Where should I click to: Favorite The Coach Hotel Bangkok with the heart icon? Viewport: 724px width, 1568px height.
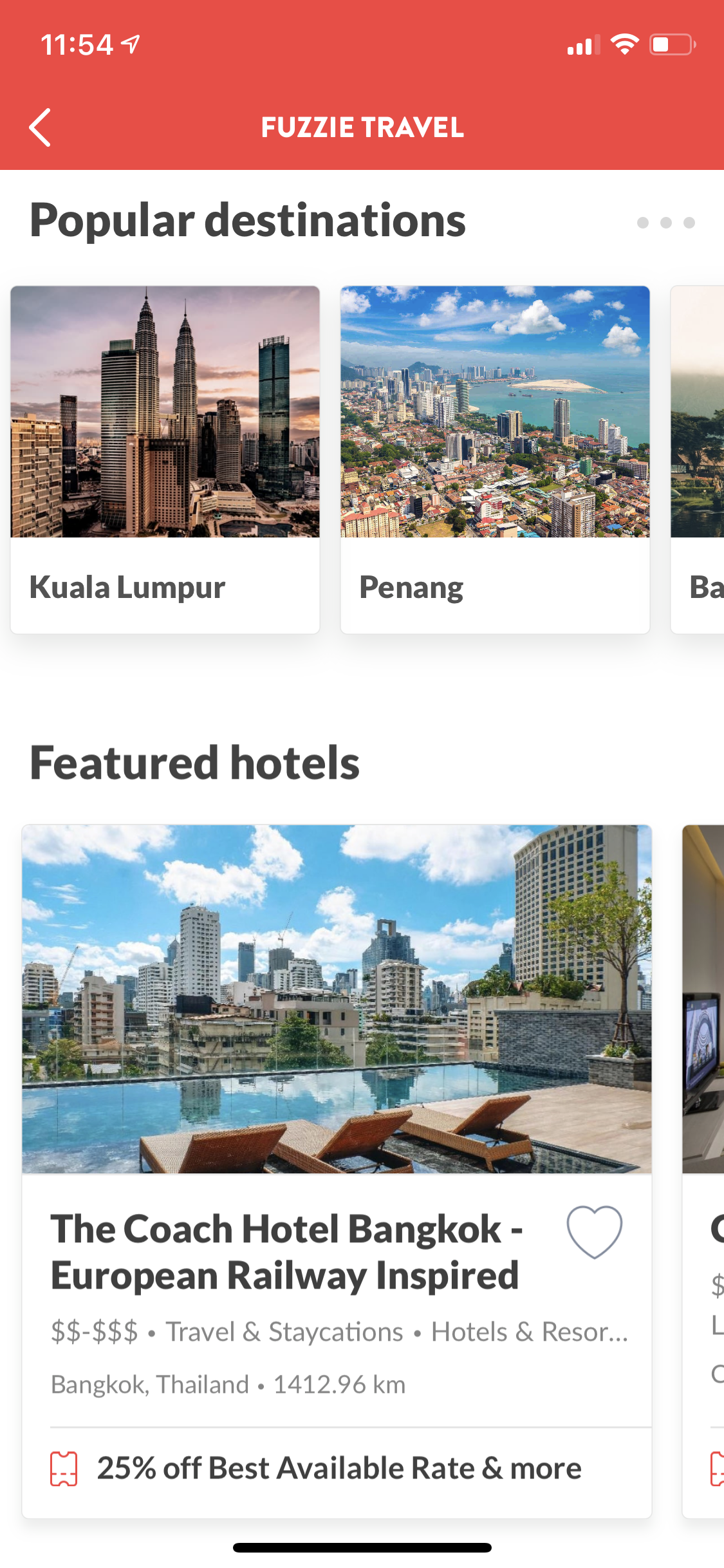point(593,1231)
